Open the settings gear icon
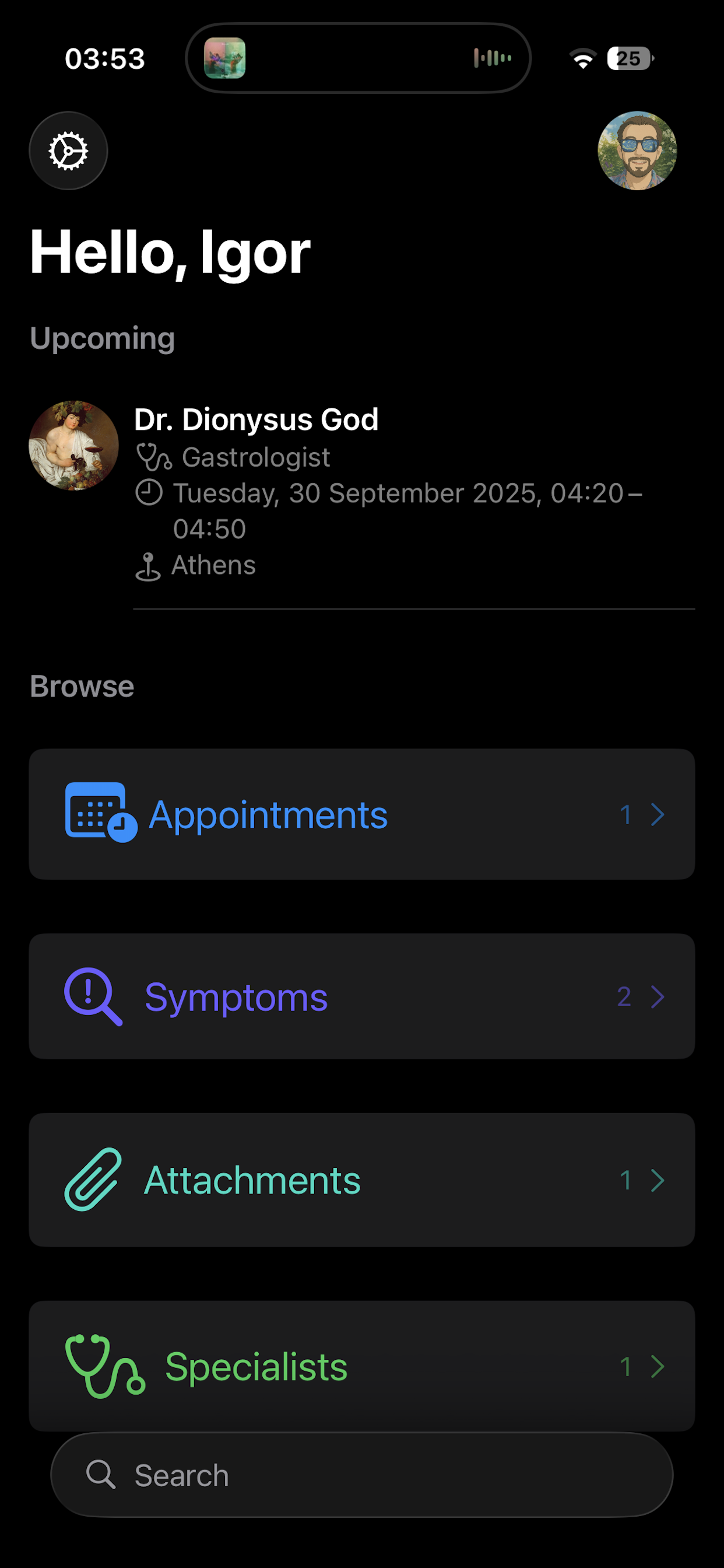The width and height of the screenshot is (724, 1568). coord(68,151)
